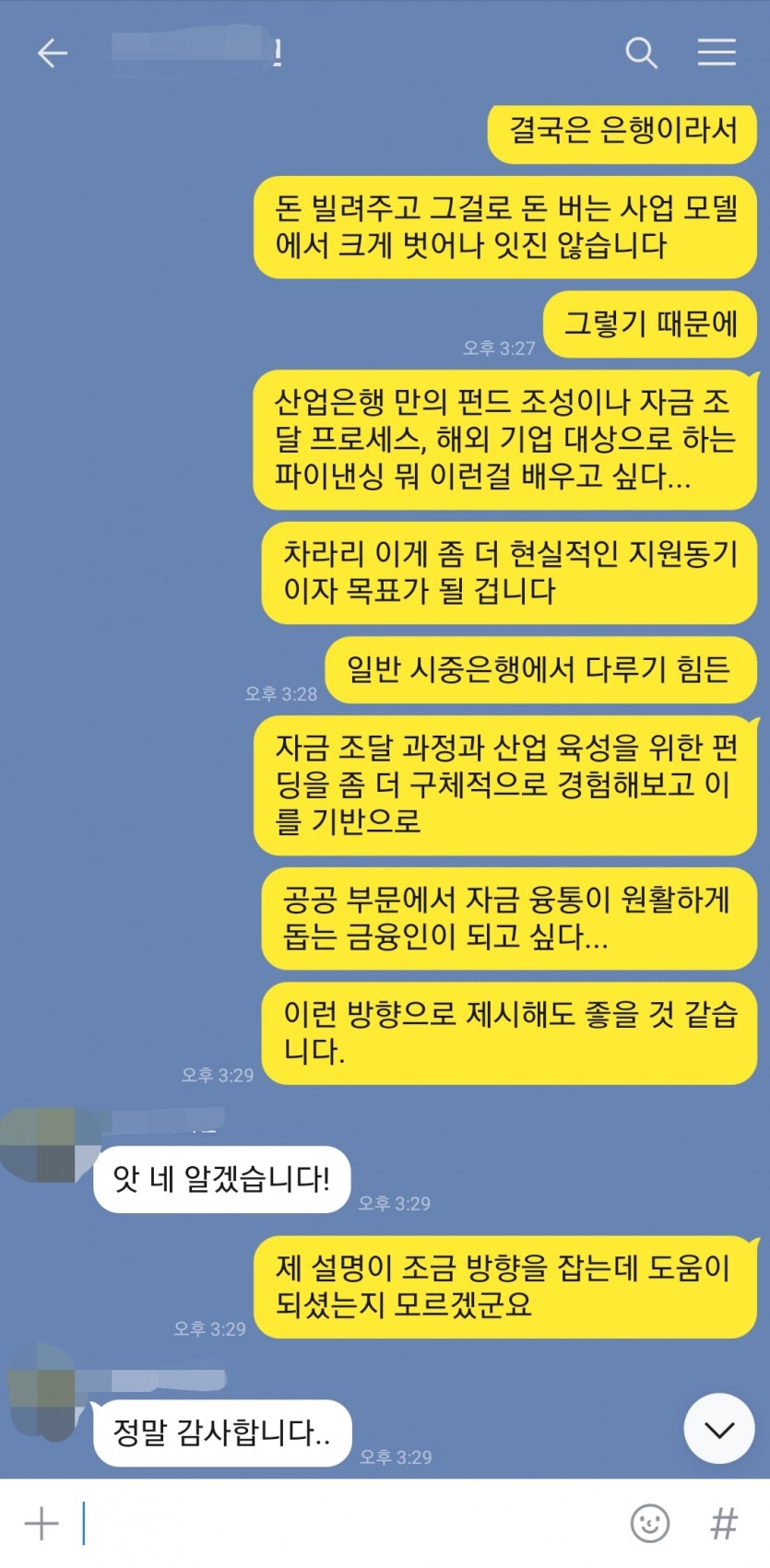
Task: Open the plus attachment menu
Action: [x=41, y=1524]
